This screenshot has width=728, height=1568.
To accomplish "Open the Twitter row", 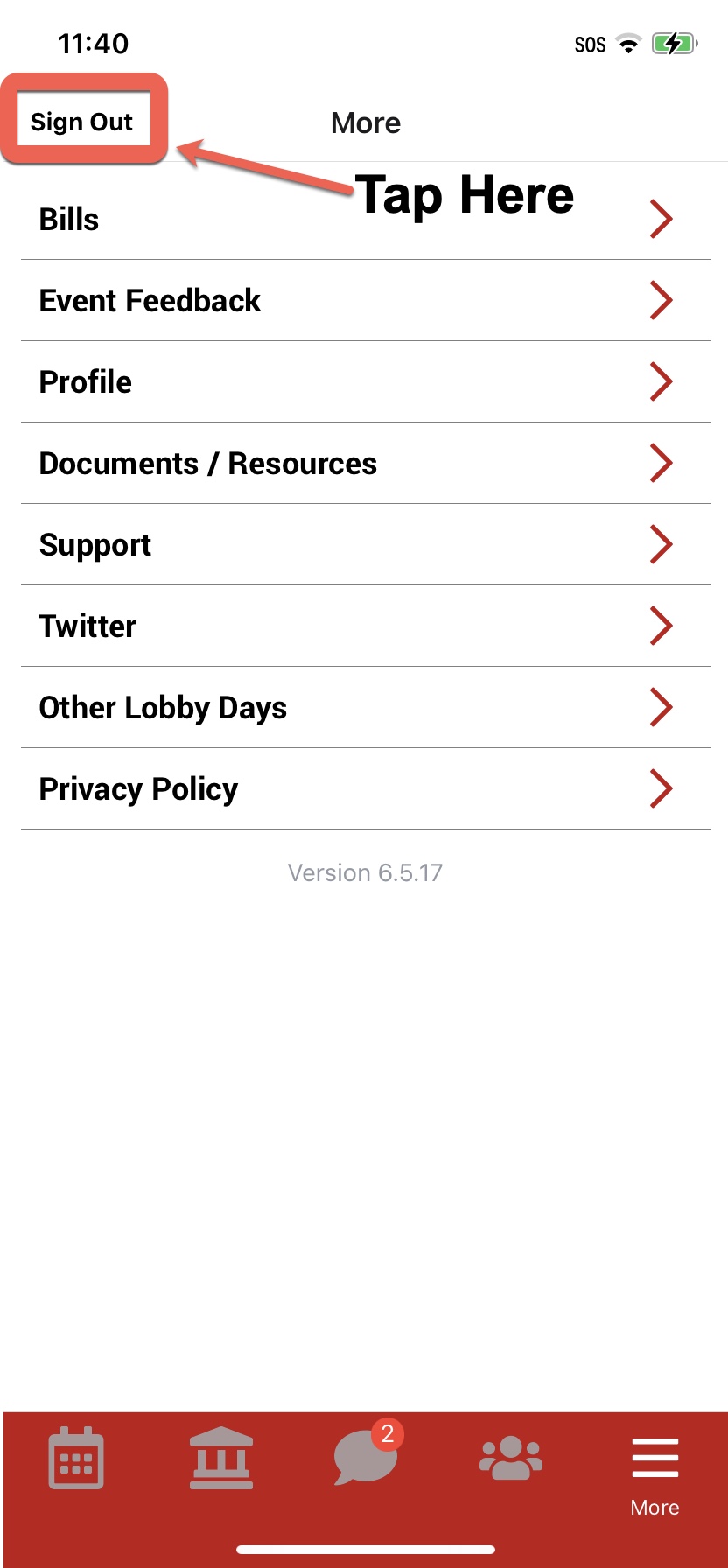I will 366,626.
